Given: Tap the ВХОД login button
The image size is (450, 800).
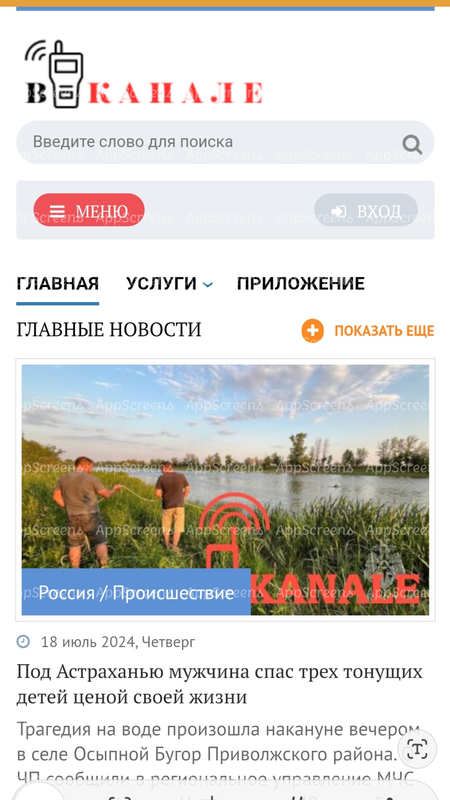Looking at the screenshot, I should pos(366,210).
